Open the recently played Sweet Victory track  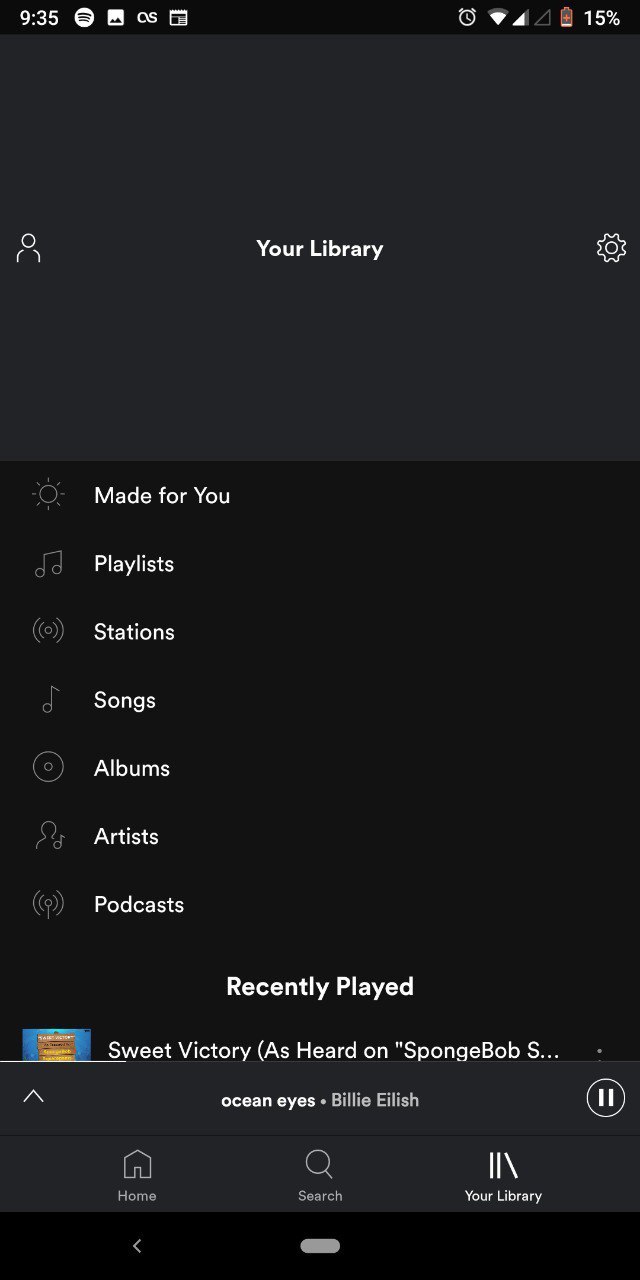click(320, 1045)
